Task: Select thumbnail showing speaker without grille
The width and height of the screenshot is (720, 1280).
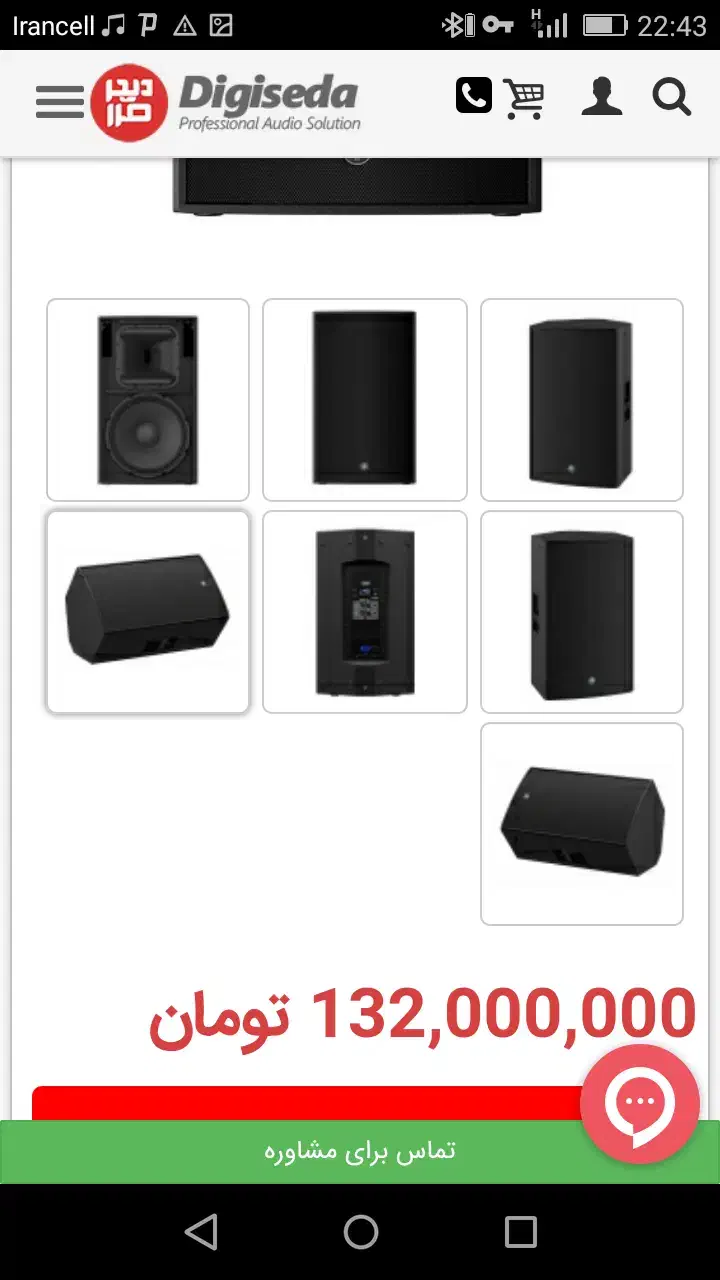Action: tap(148, 400)
